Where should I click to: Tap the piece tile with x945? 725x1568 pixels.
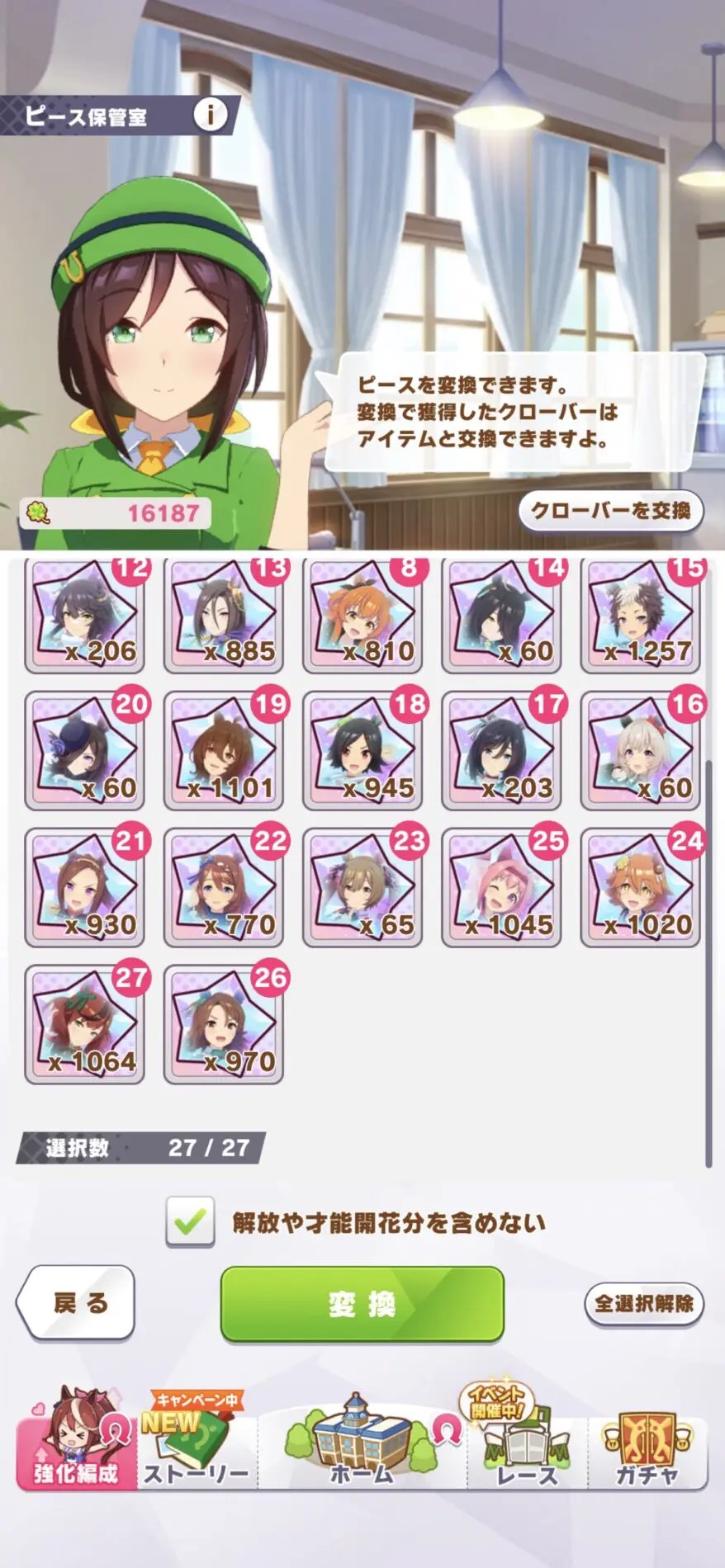click(362, 750)
